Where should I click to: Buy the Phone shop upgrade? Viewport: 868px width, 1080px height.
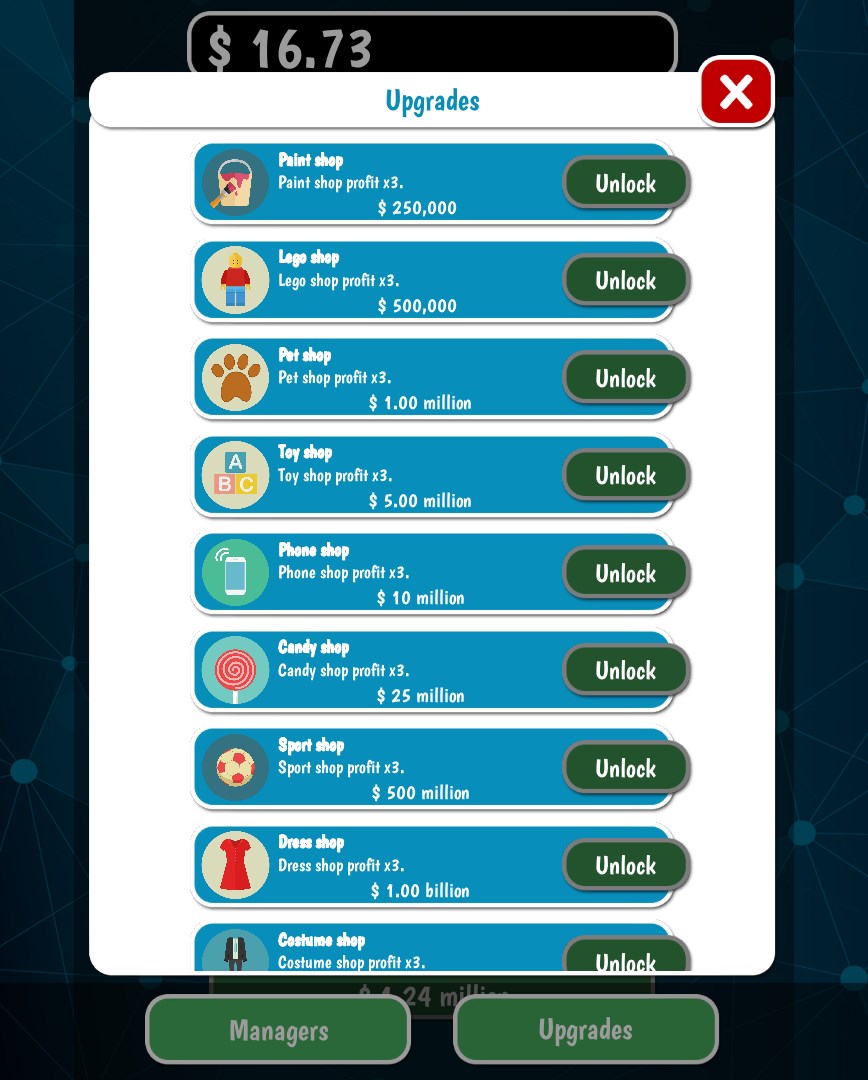coord(626,573)
